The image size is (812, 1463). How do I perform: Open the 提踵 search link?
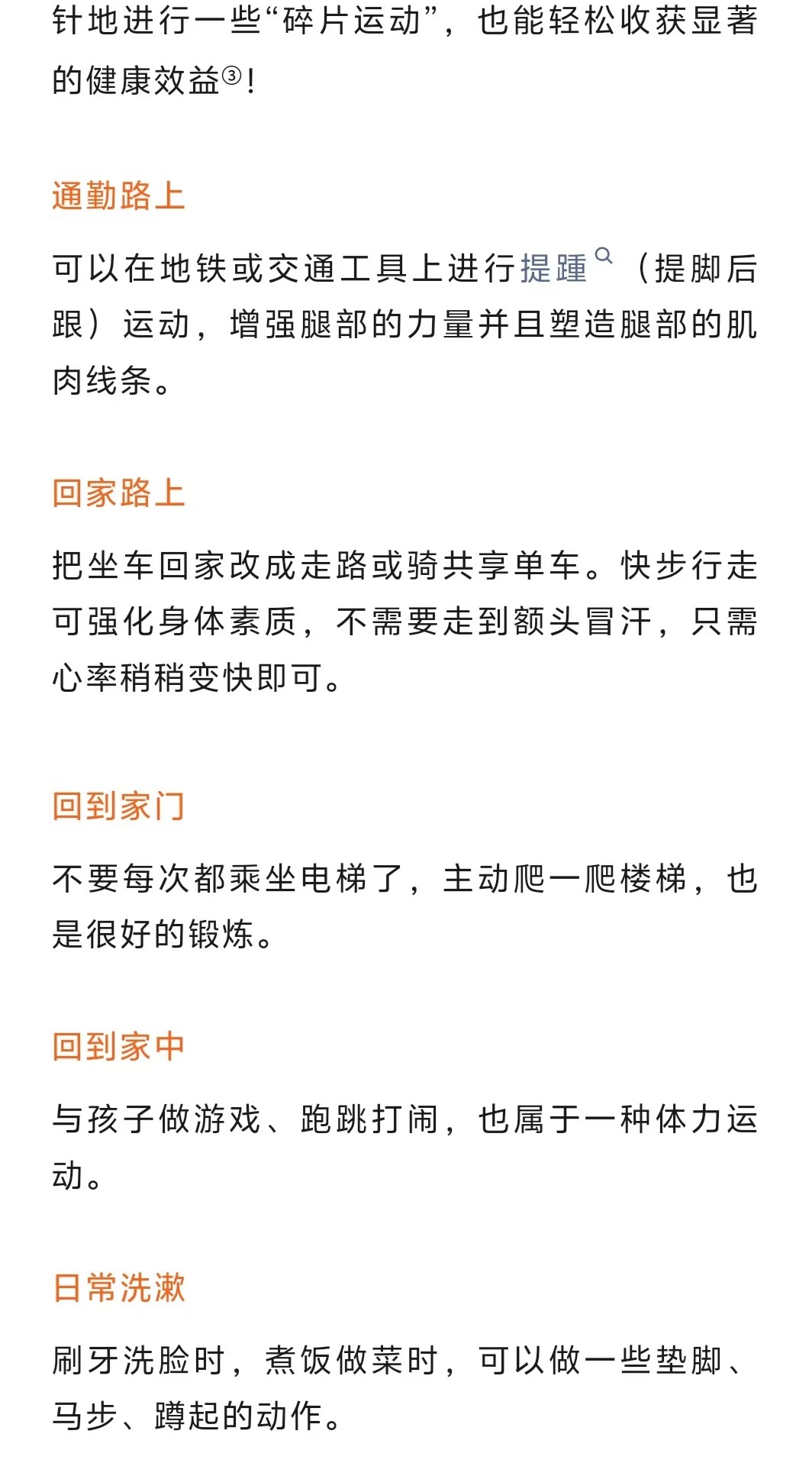[x=555, y=268]
